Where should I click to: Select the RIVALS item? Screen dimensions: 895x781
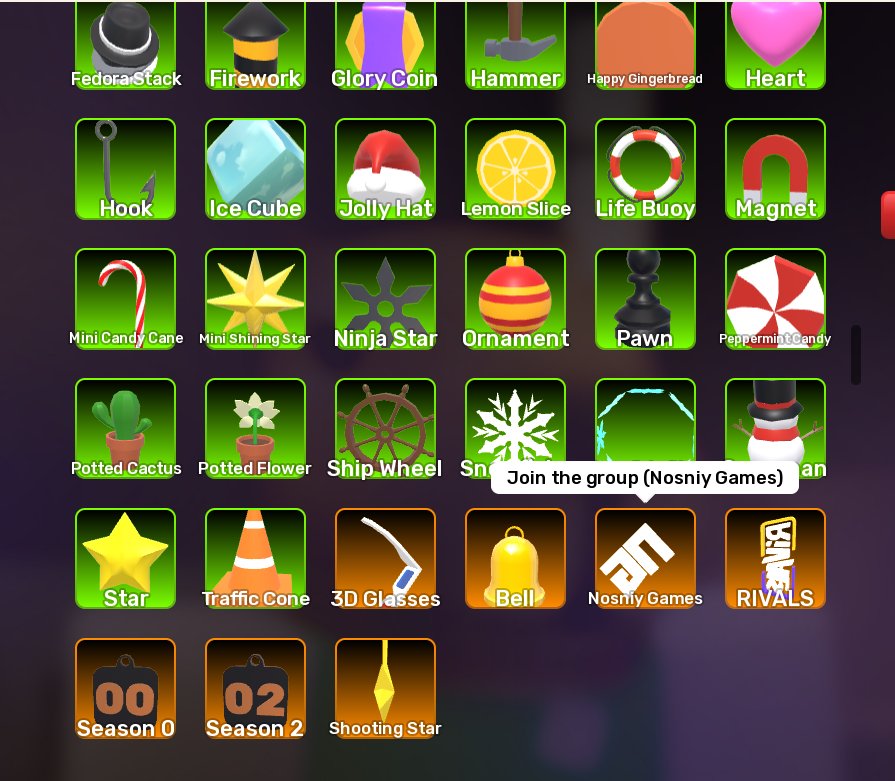[775, 559]
